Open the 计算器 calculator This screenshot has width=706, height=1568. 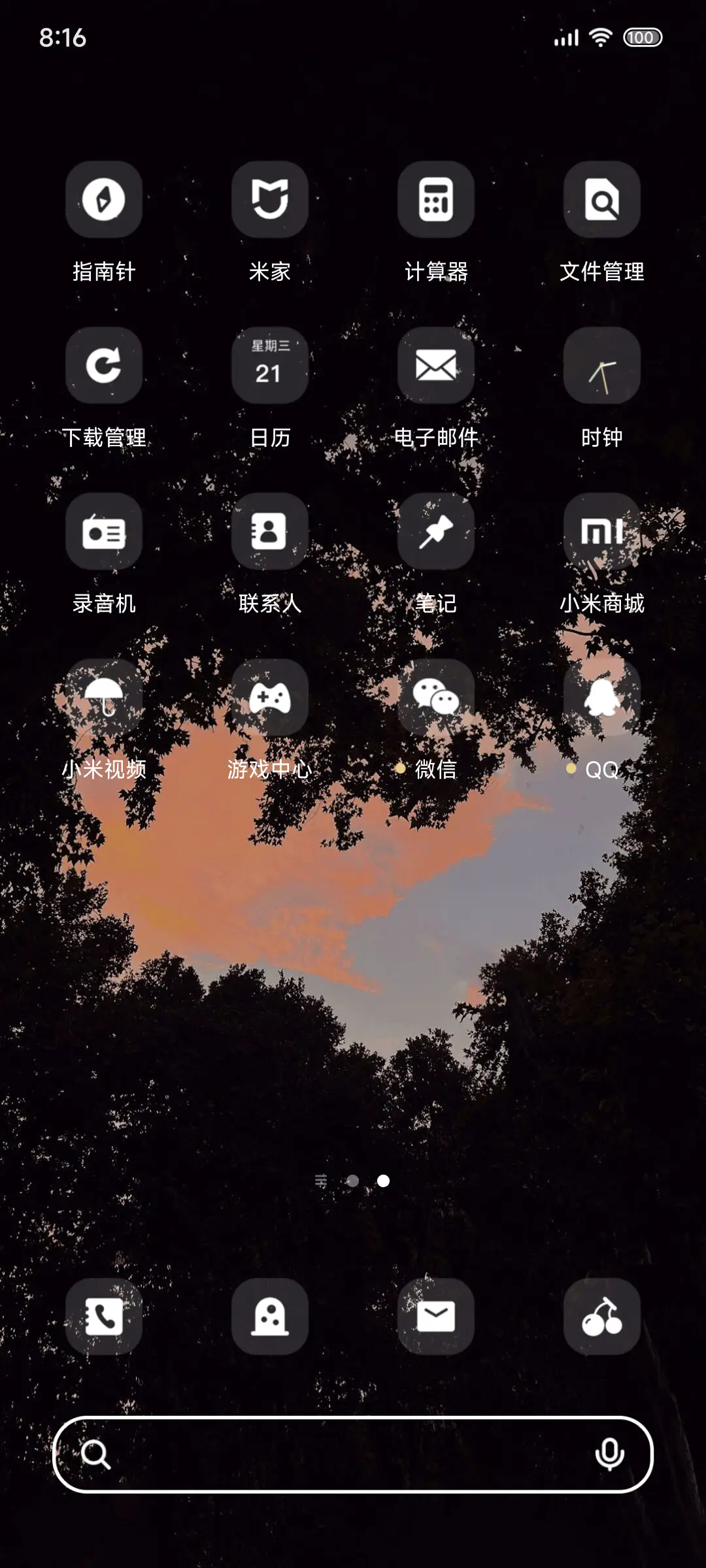(x=436, y=199)
